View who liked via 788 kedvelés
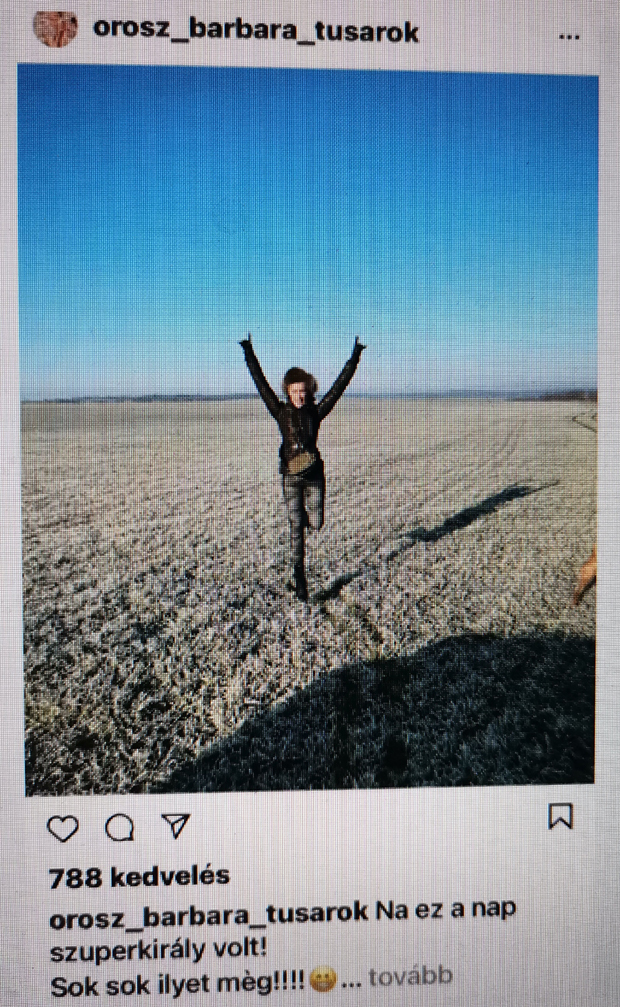This screenshot has height=1007, width=620. pos(139,877)
